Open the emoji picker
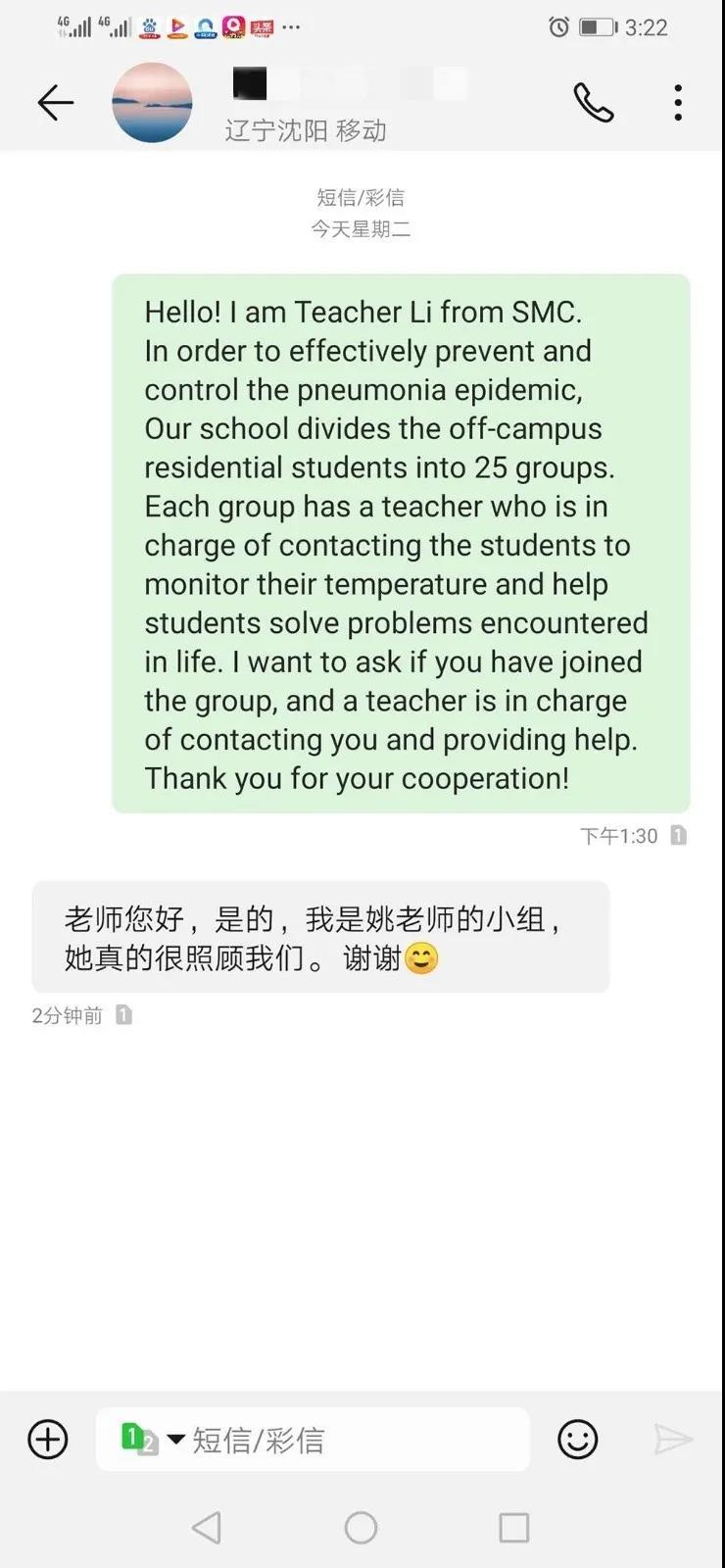This screenshot has height=1568, width=725. click(x=577, y=1440)
